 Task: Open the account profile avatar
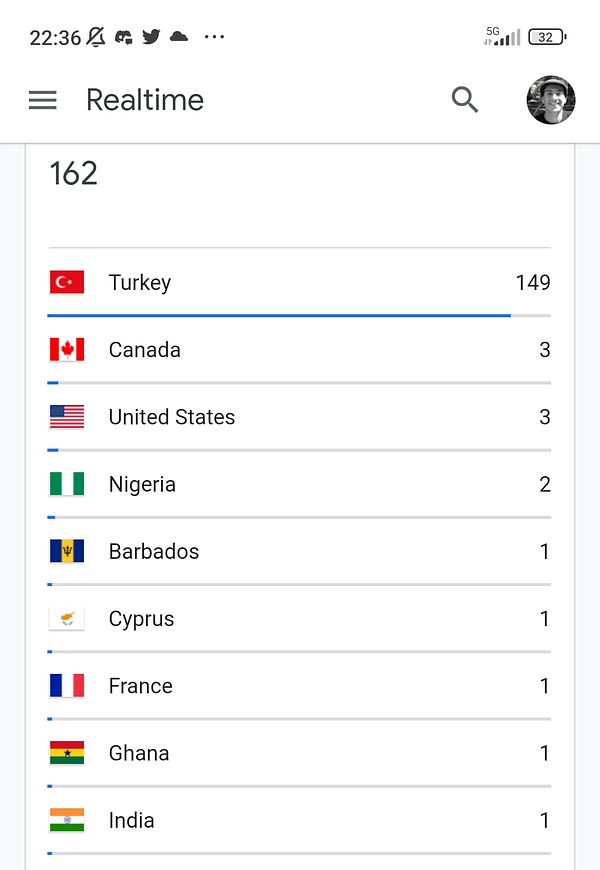[x=551, y=100]
